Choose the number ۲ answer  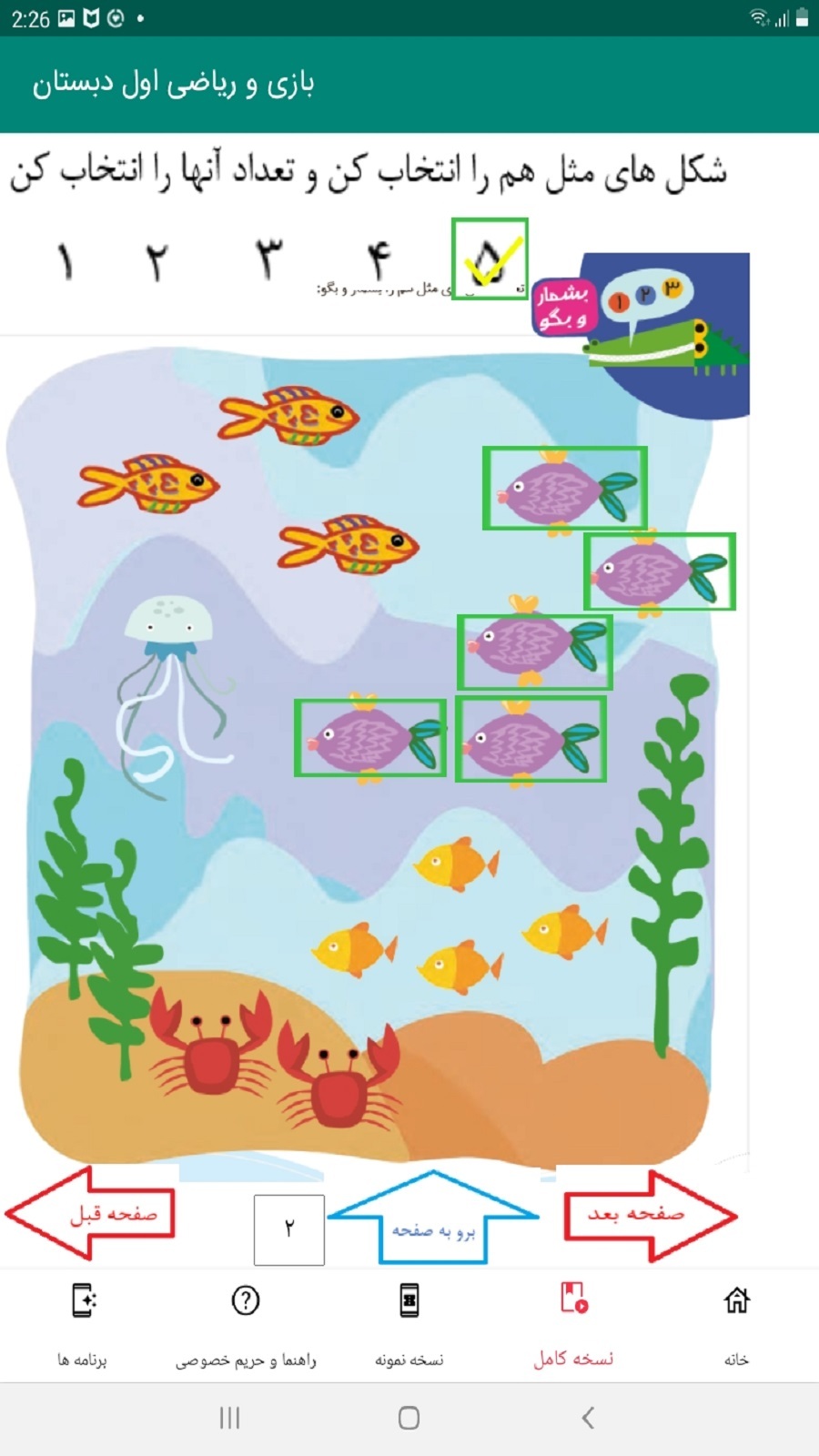click(x=157, y=262)
